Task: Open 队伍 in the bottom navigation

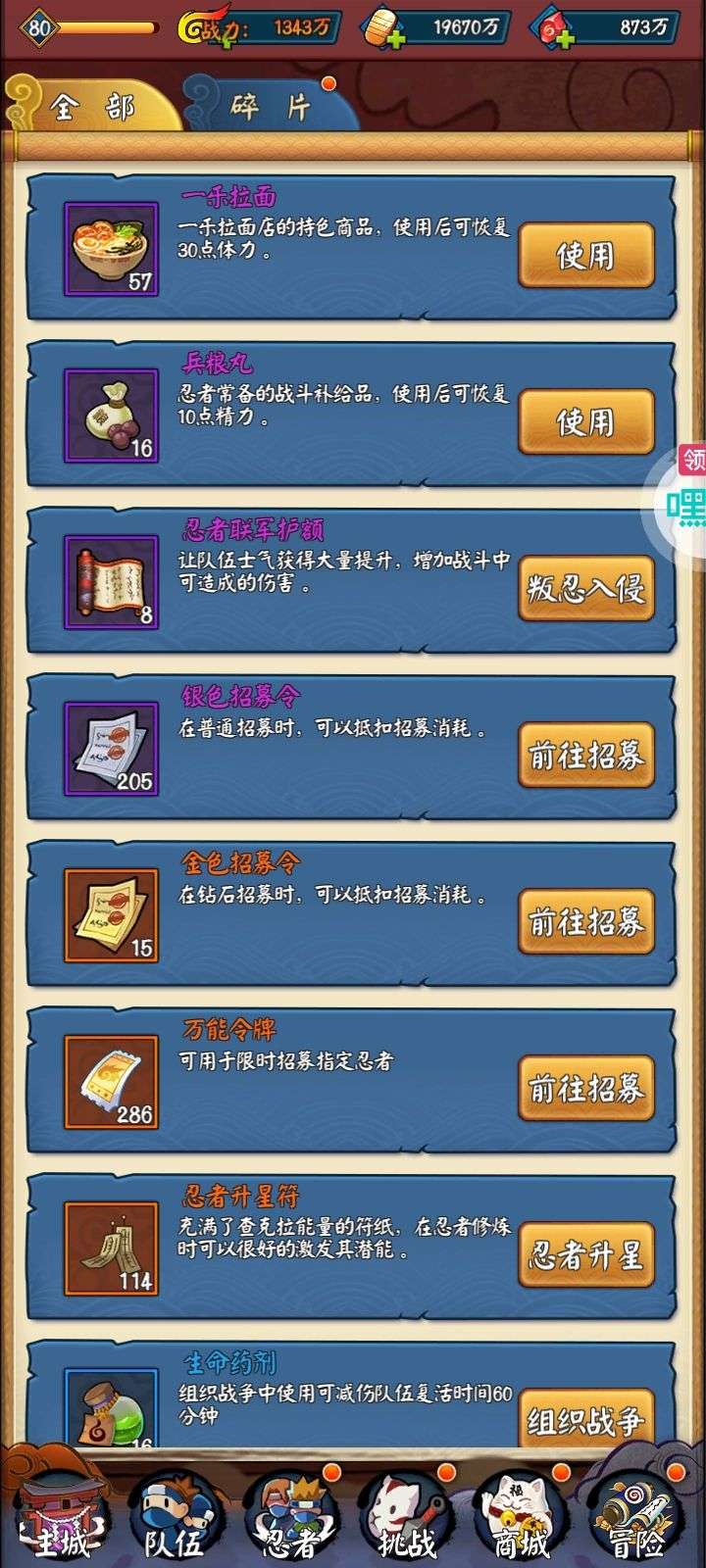Action: pos(175,1514)
